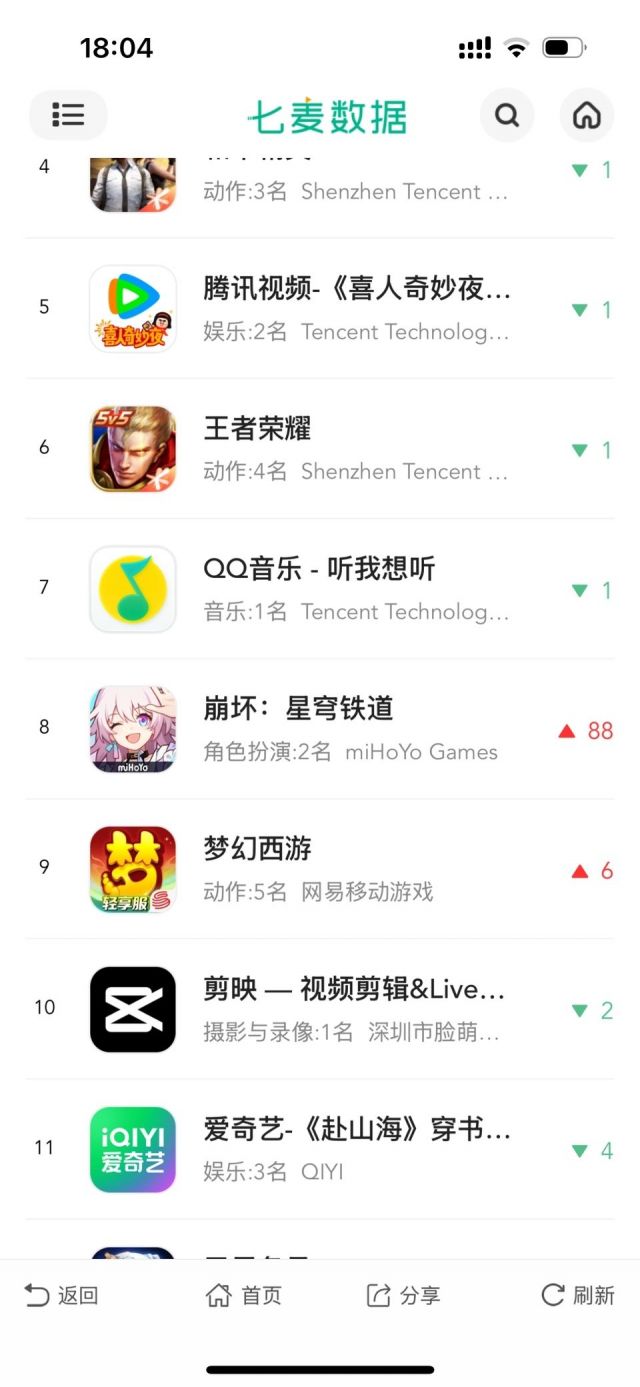
Task: Open 王者荣耀 ranking entry
Action: tap(356, 448)
